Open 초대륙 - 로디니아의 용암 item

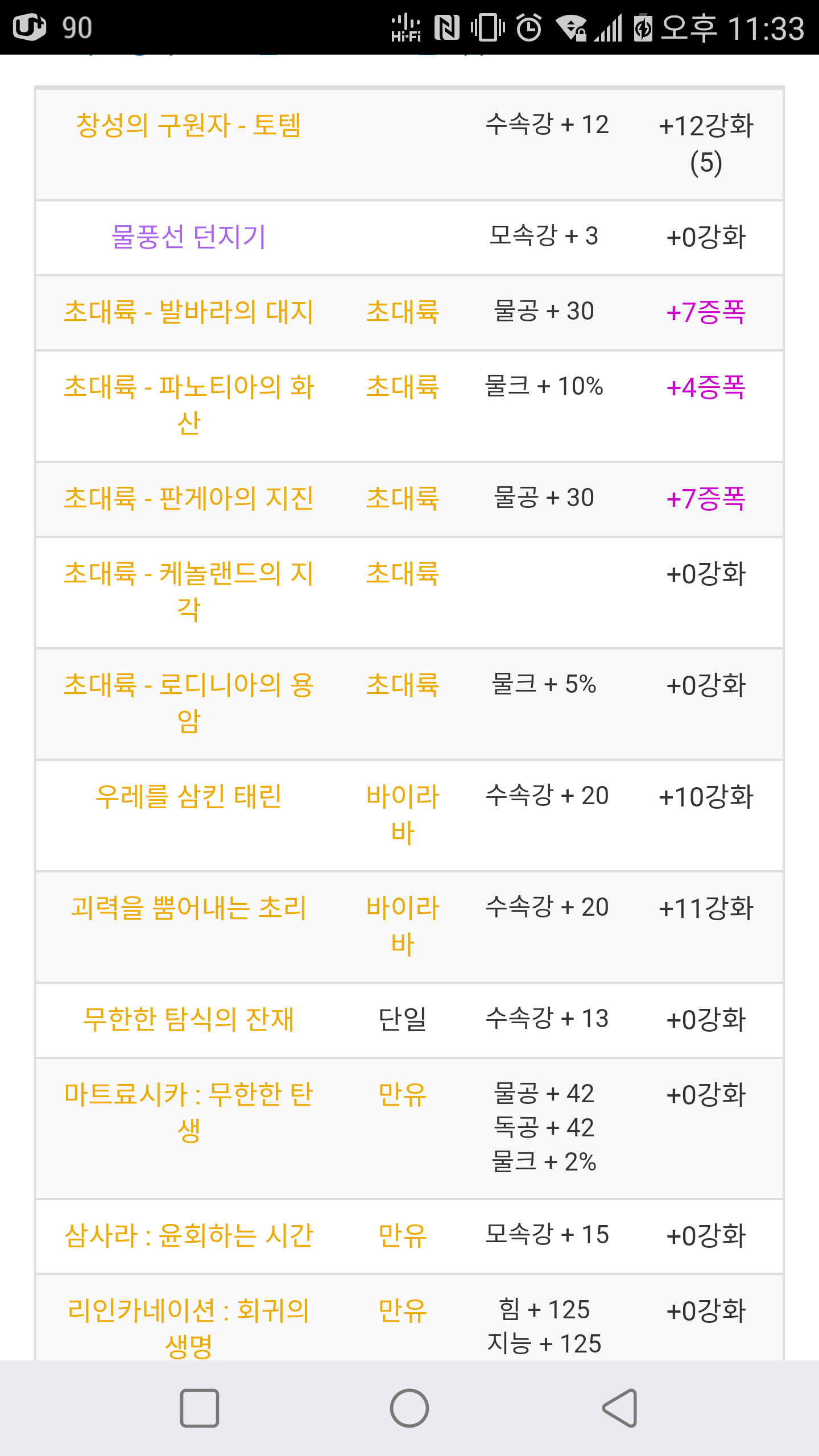[x=188, y=703]
